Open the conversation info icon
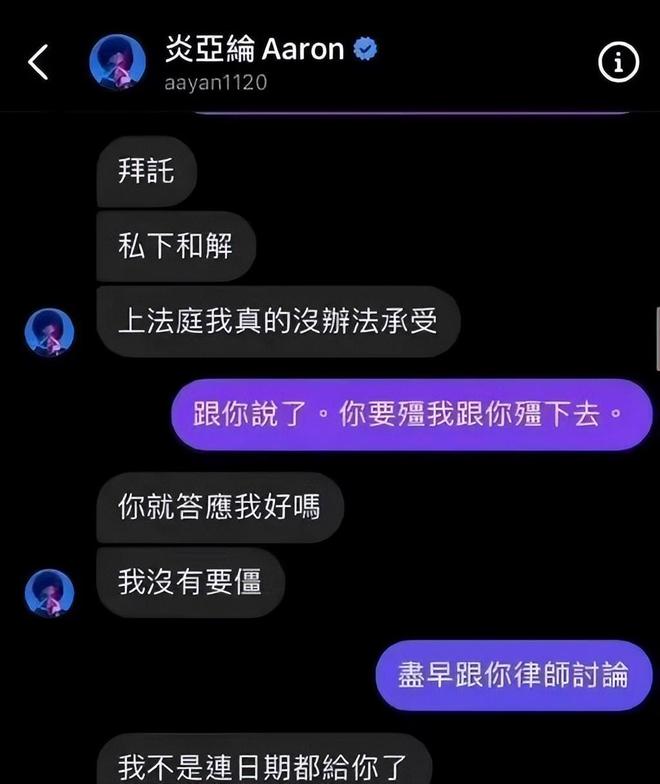The width and height of the screenshot is (660, 784). point(618,63)
